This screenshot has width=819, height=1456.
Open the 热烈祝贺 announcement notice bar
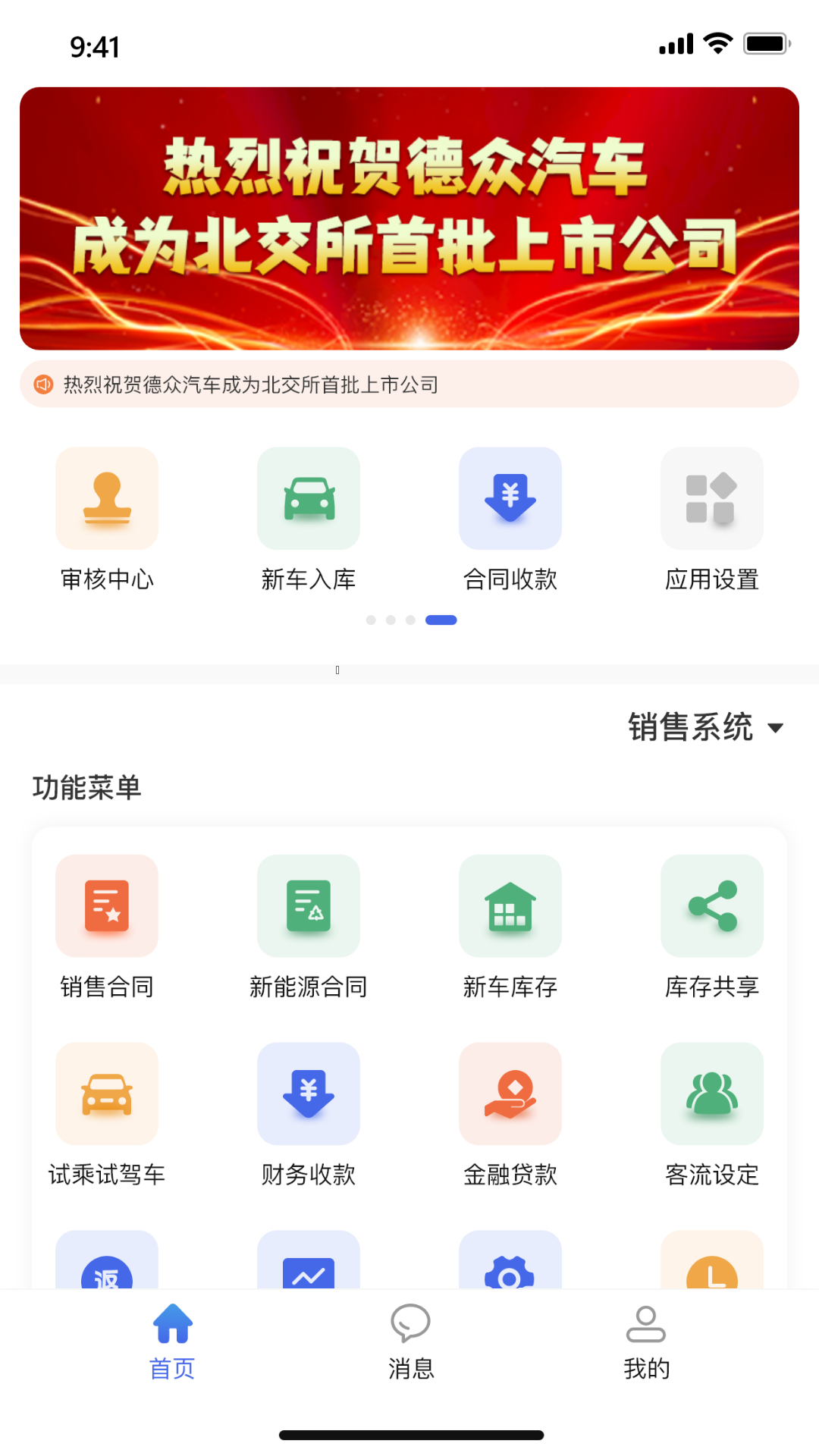click(409, 384)
